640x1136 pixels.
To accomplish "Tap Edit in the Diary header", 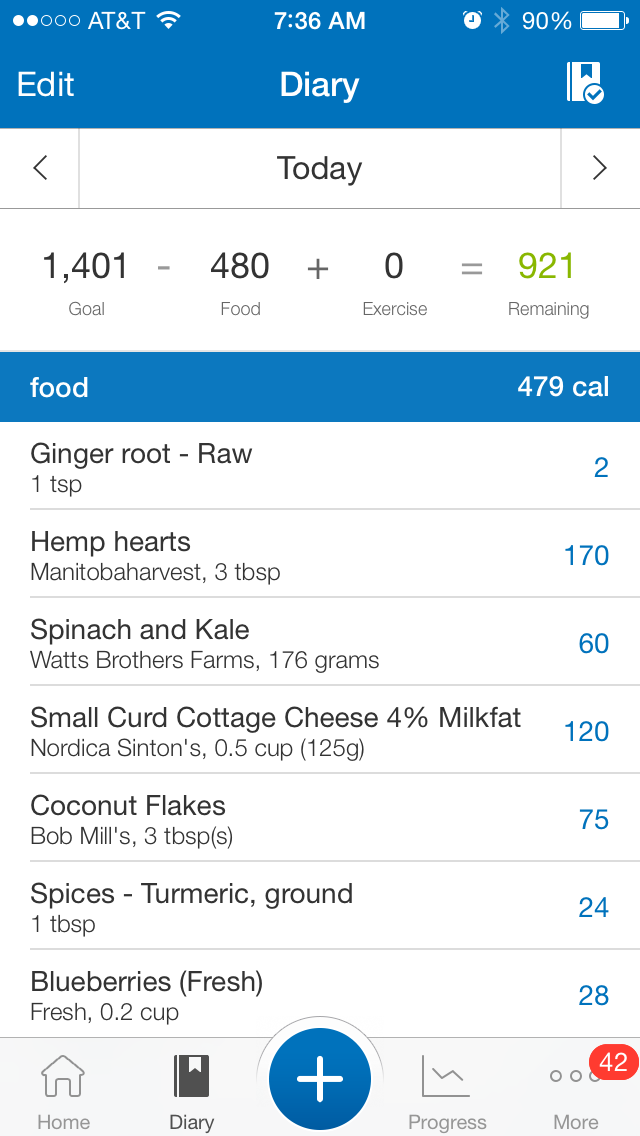I will (45, 85).
